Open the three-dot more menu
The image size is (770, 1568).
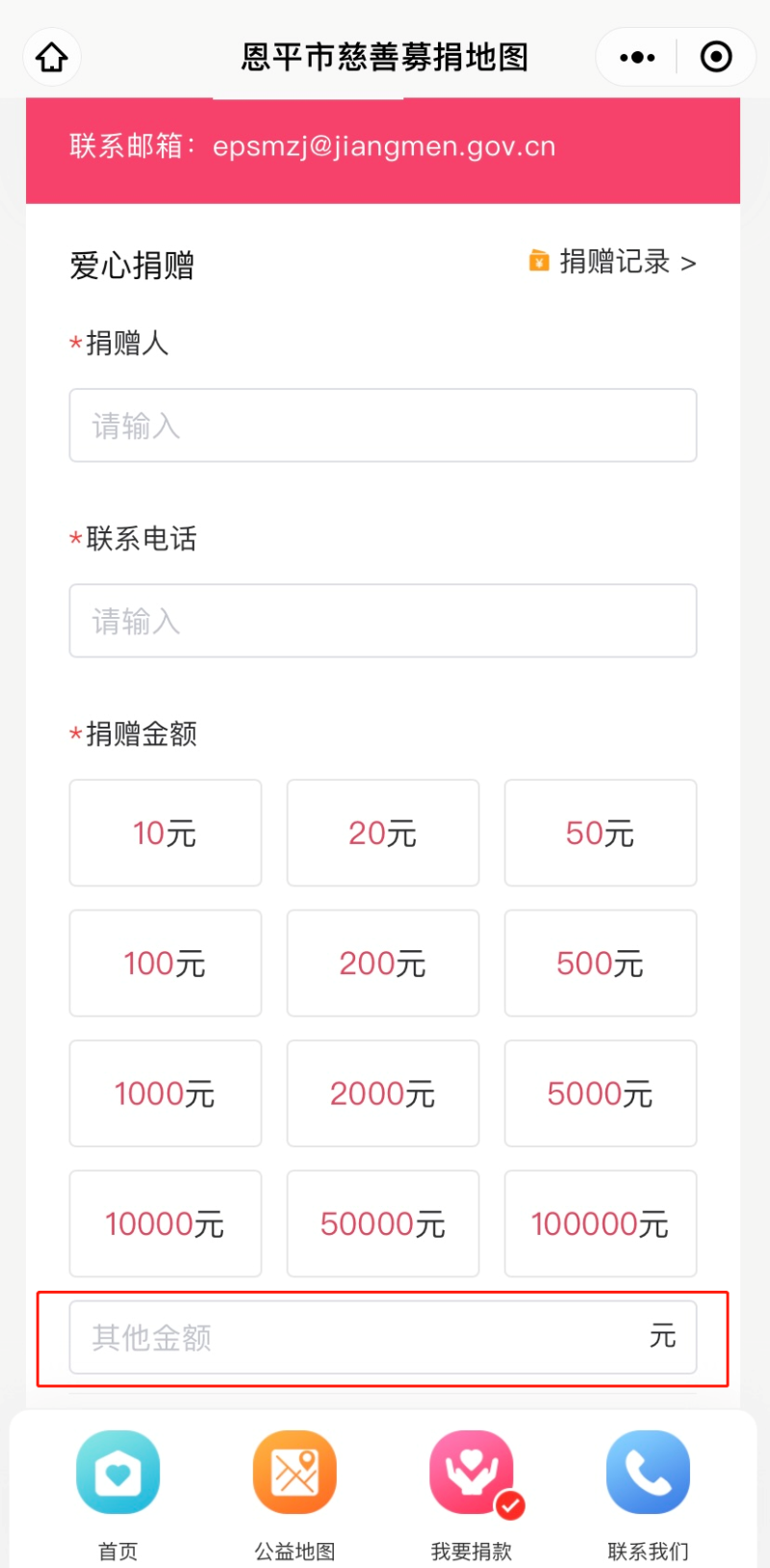click(x=637, y=58)
